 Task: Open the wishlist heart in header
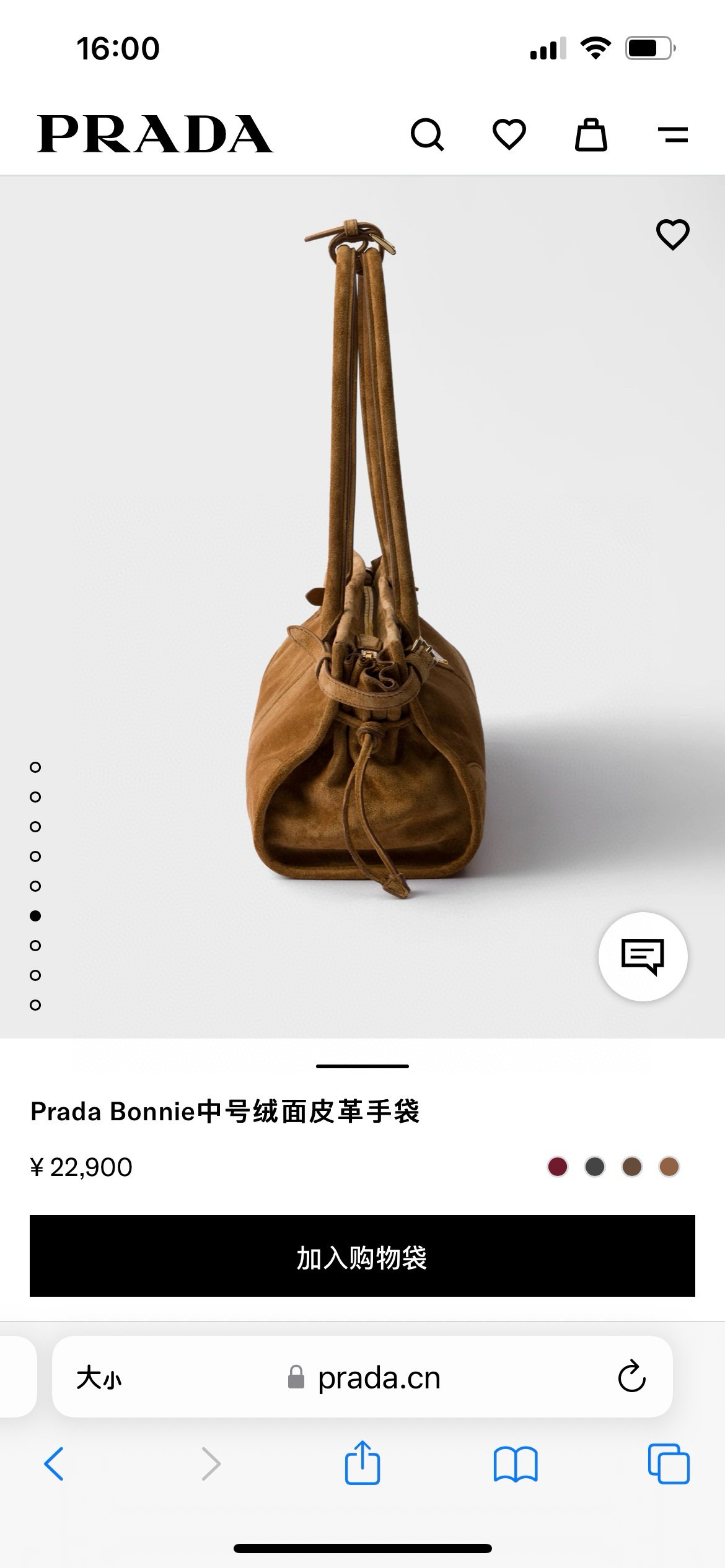509,134
